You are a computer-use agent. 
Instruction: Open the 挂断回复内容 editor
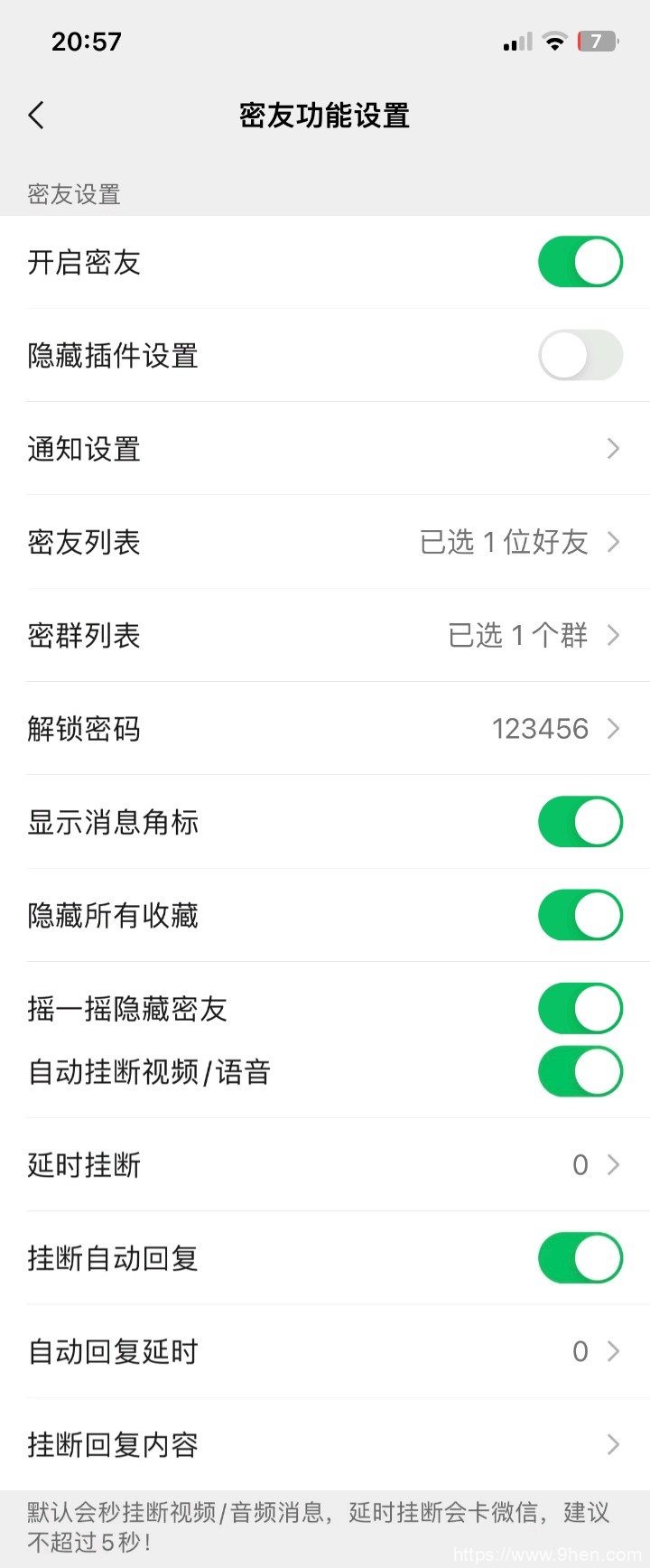click(x=325, y=1444)
